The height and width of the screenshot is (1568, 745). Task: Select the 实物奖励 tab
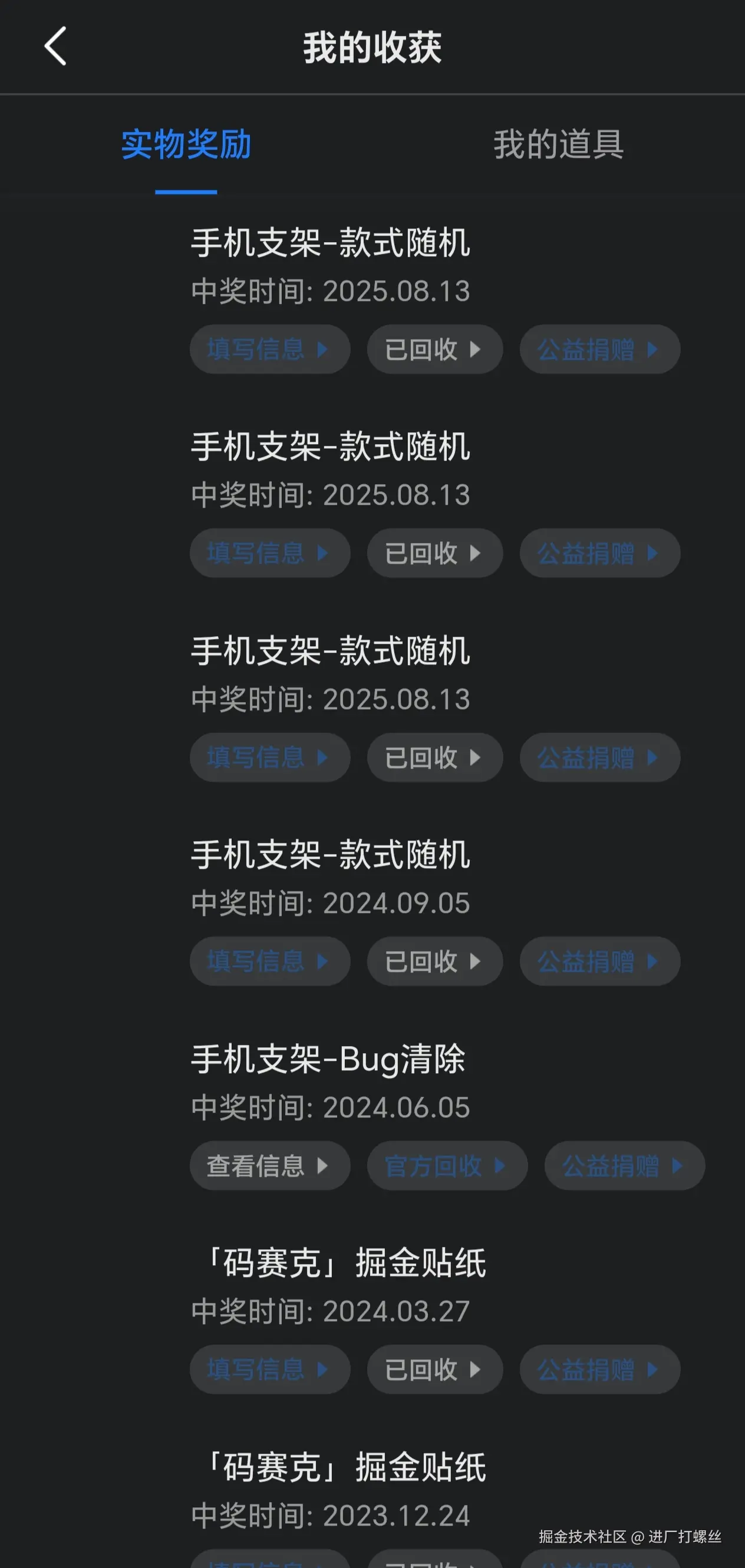186,144
